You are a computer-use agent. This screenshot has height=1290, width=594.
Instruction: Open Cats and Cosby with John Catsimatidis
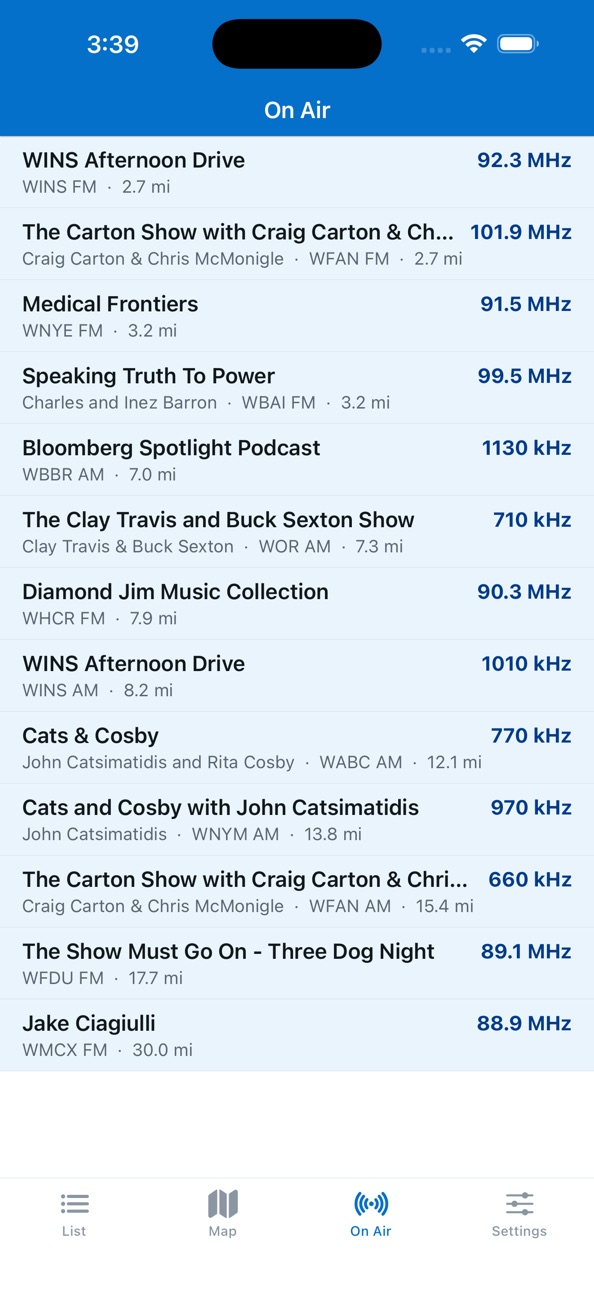tap(297, 820)
